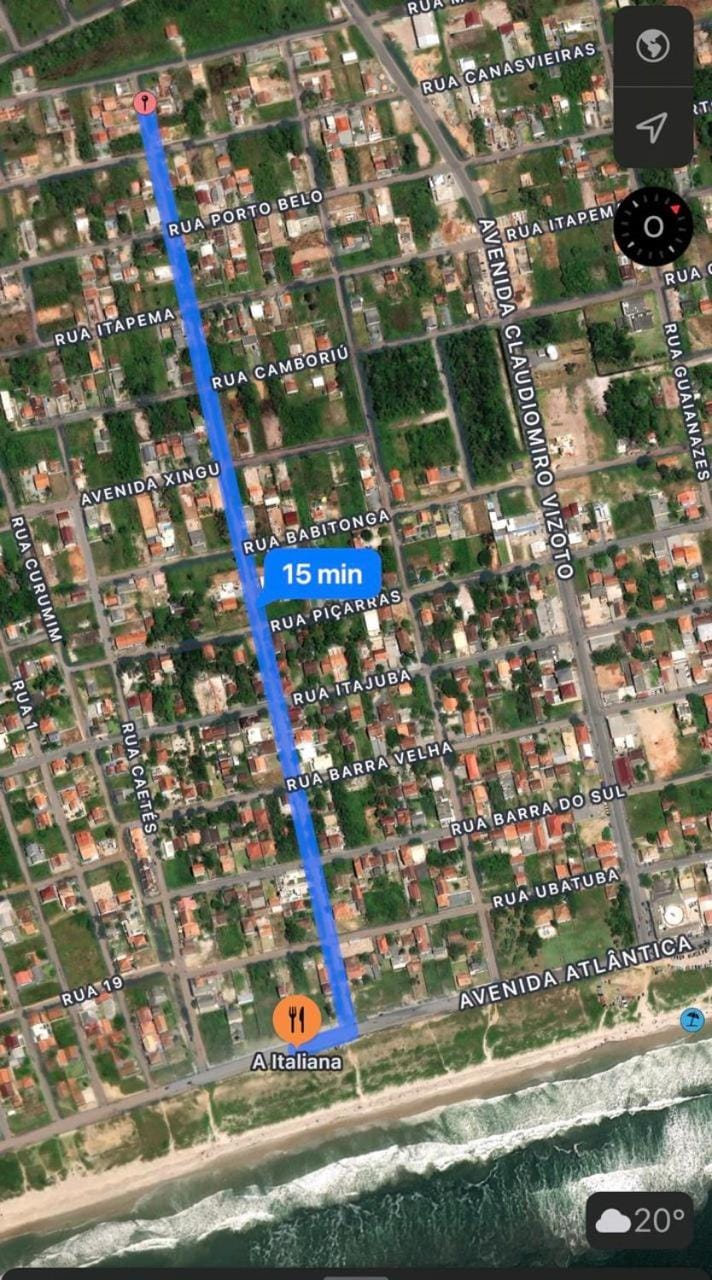The width and height of the screenshot is (712, 1280).
Task: Select the red starting point pin
Action: pos(144,102)
